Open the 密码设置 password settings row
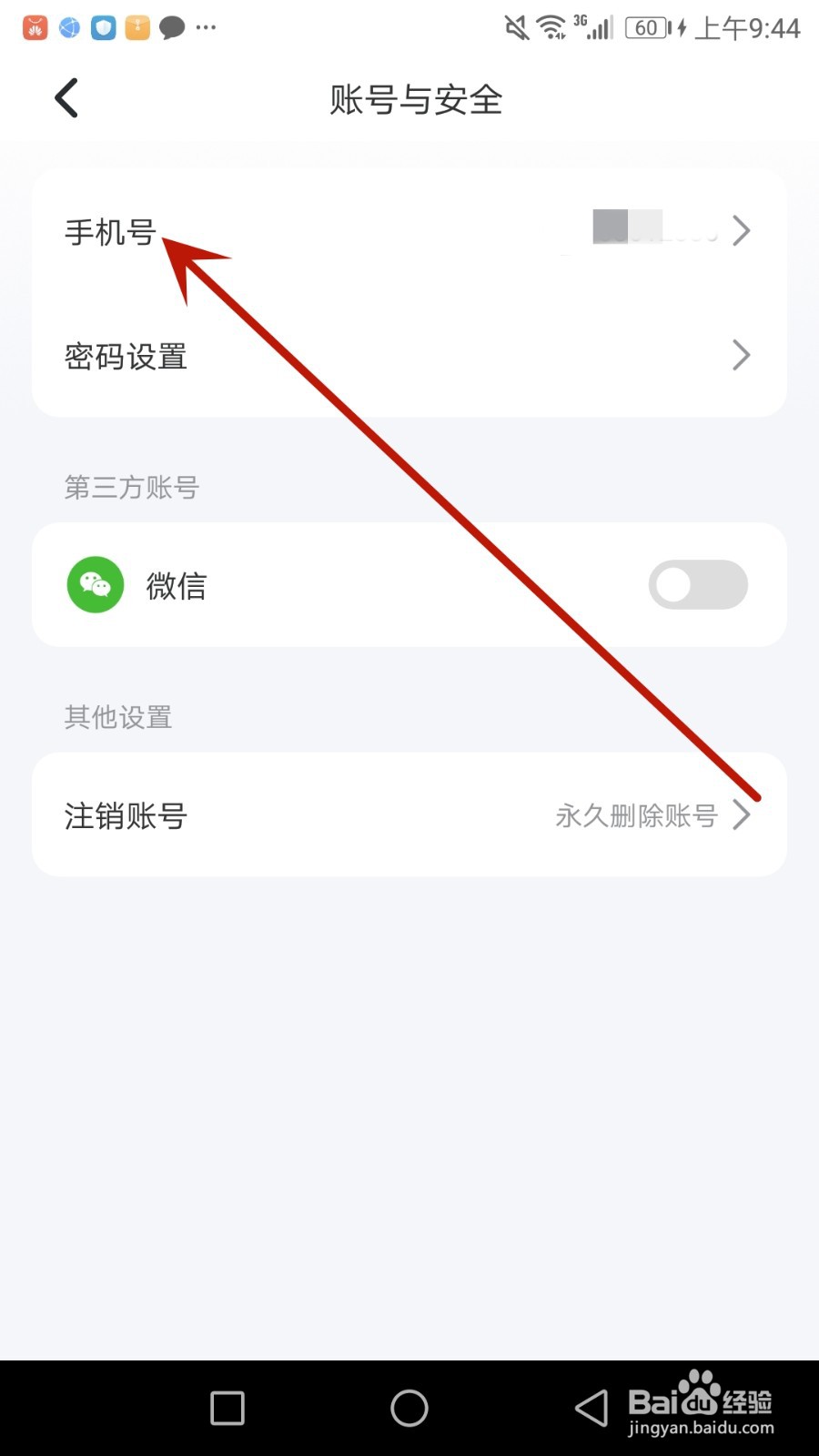Image resolution: width=819 pixels, height=1456 pixels. click(x=126, y=356)
